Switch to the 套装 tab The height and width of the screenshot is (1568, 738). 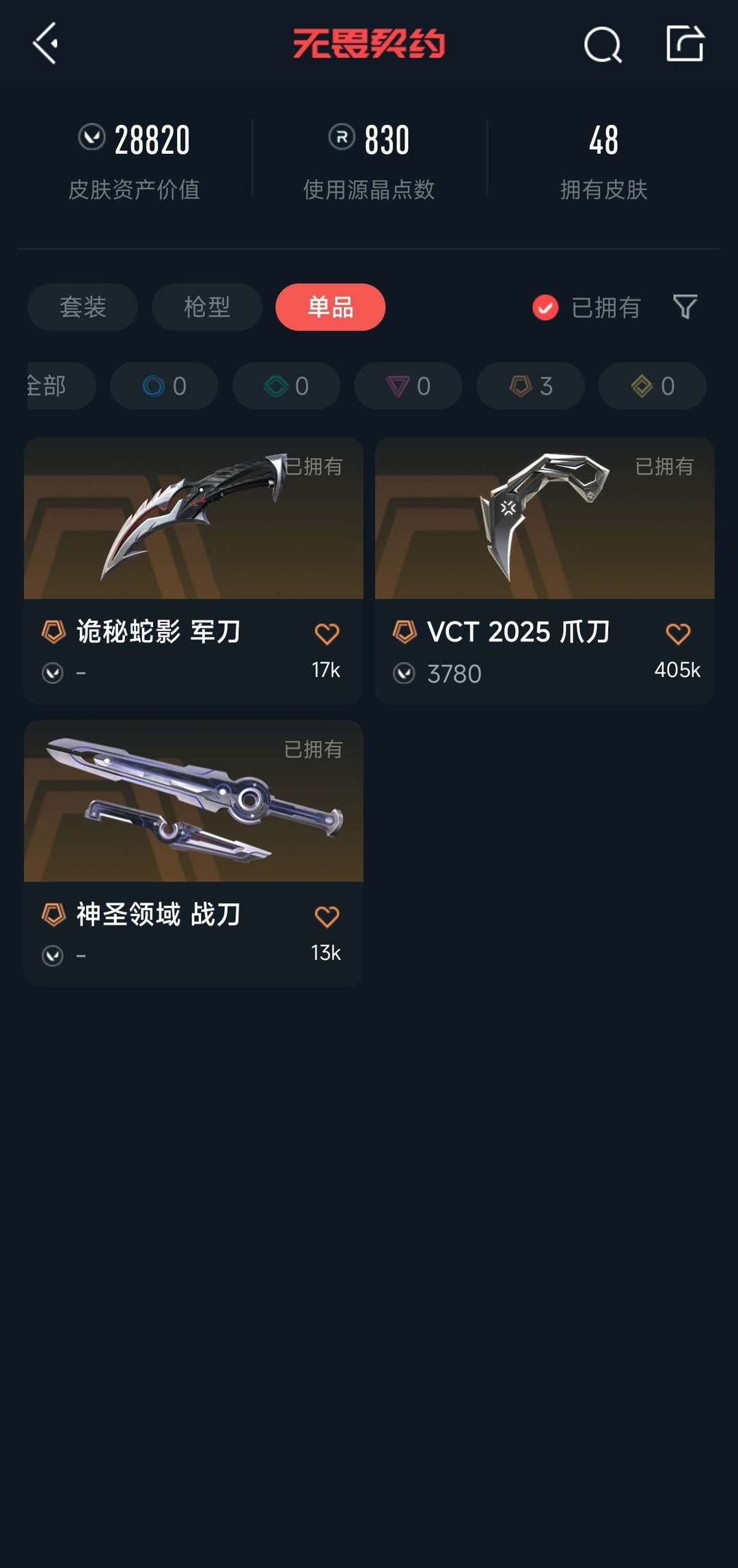83,307
